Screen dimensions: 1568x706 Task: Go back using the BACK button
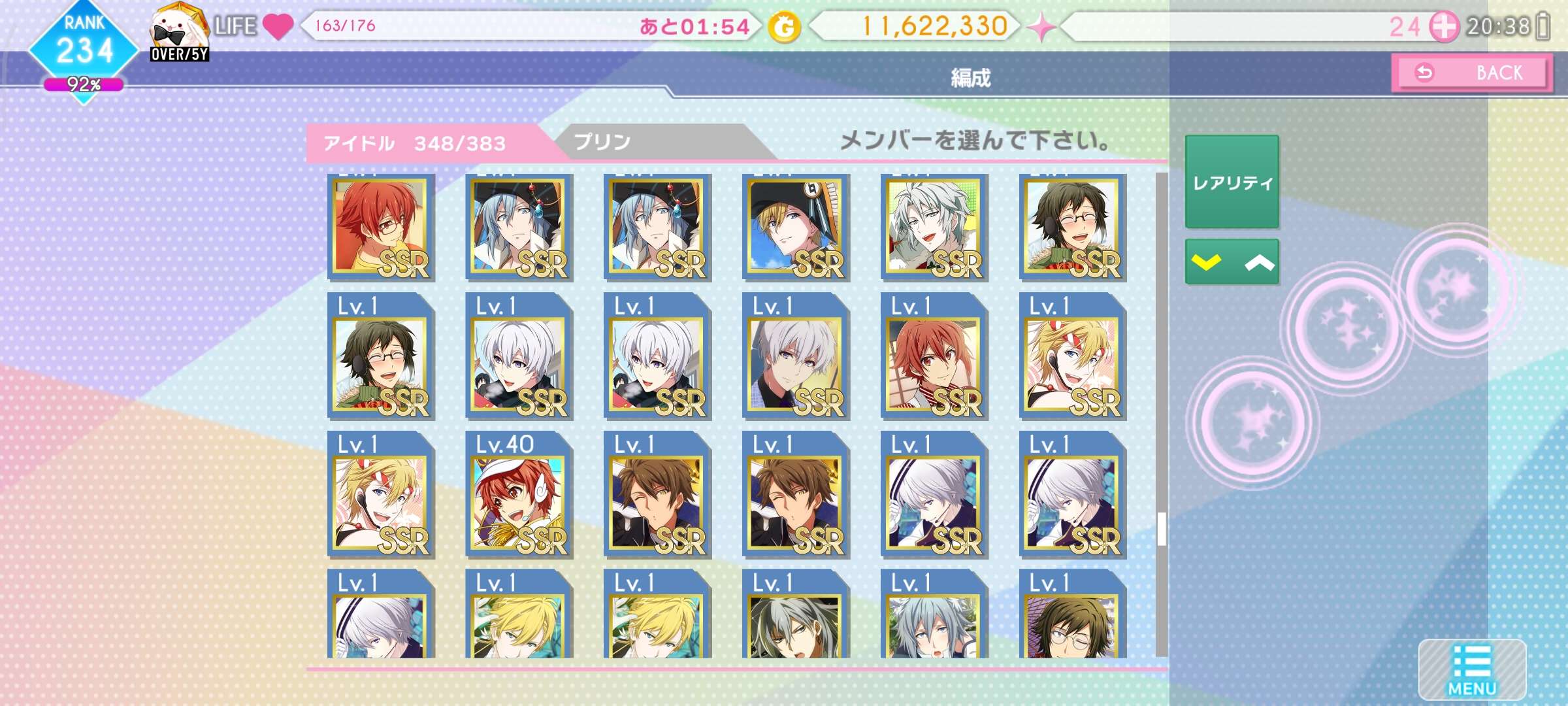pyautogui.click(x=1471, y=73)
